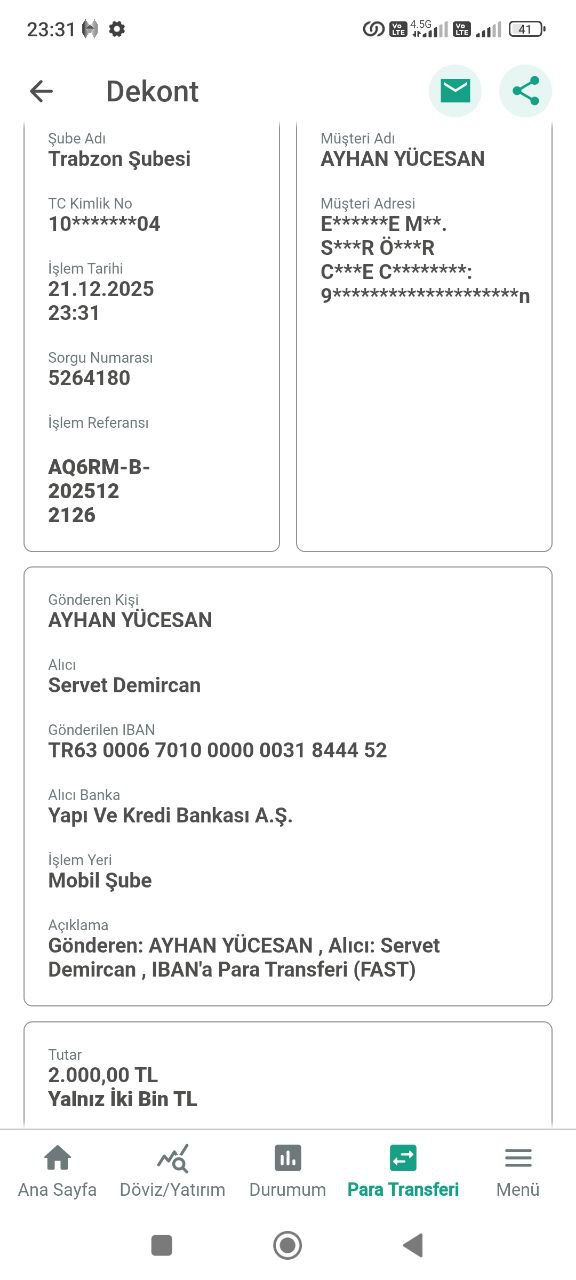This screenshot has width=576, height=1280.
Task: Open the Menü tab
Action: coord(518,1172)
